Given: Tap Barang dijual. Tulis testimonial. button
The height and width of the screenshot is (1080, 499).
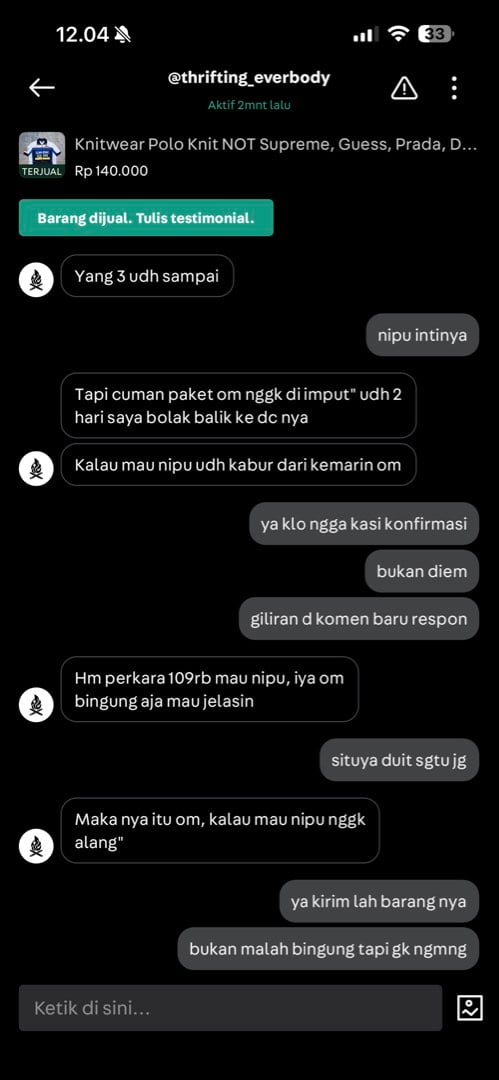Looking at the screenshot, I should point(146,218).
